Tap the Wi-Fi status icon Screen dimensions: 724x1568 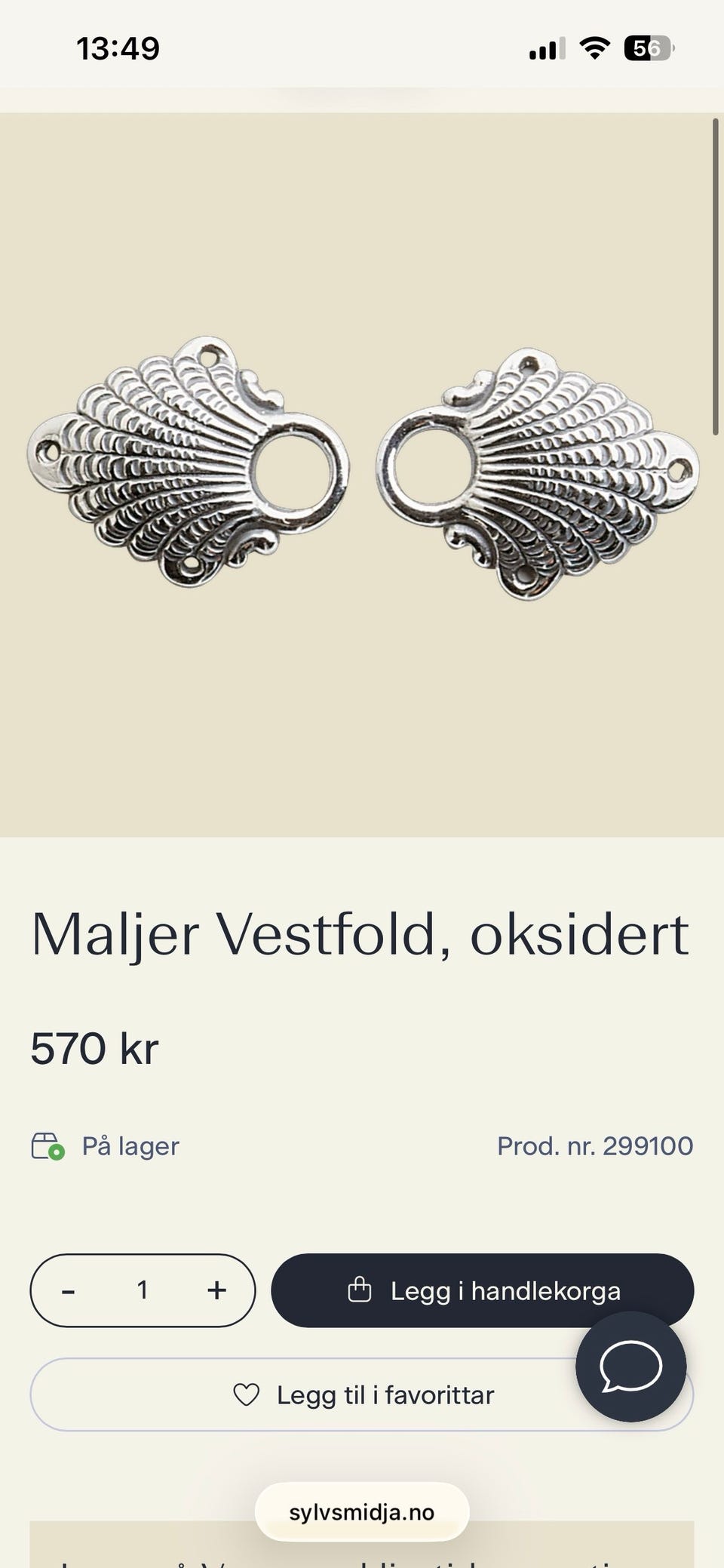pyautogui.click(x=593, y=47)
